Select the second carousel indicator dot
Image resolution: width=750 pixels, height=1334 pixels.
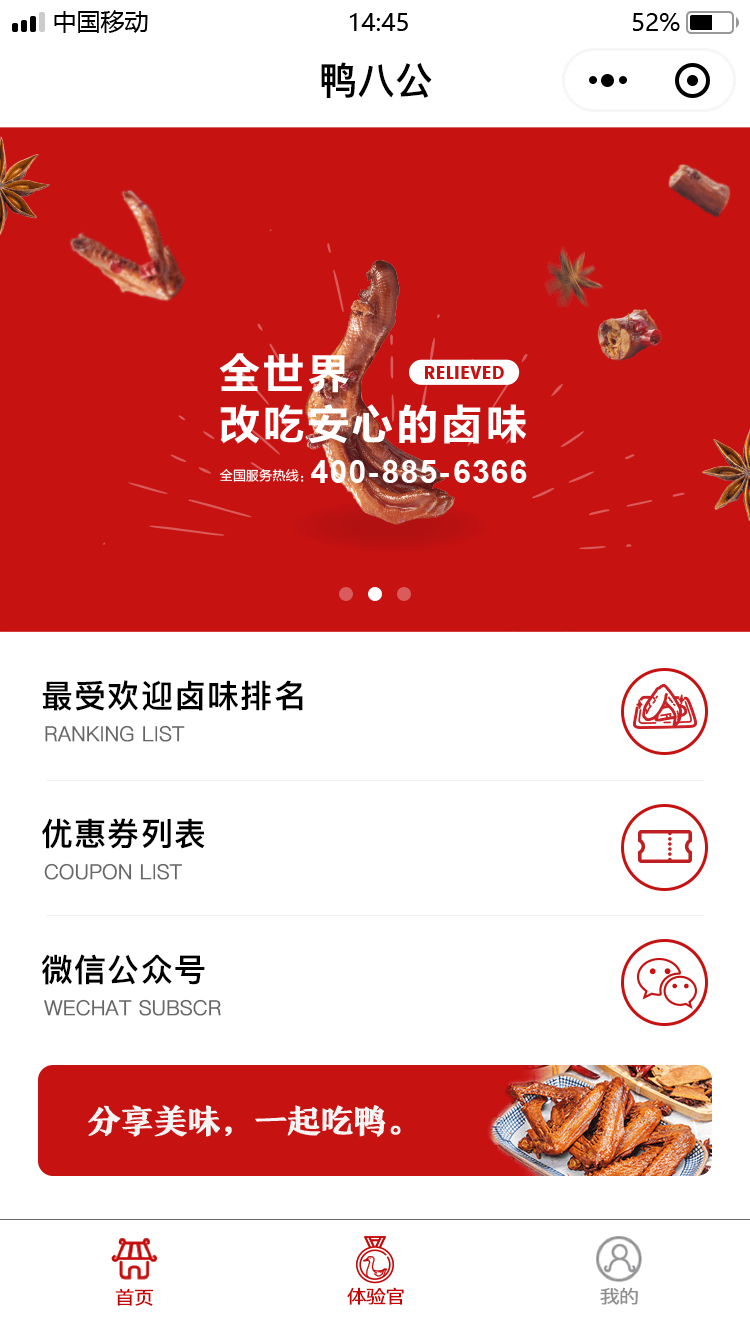click(x=375, y=593)
